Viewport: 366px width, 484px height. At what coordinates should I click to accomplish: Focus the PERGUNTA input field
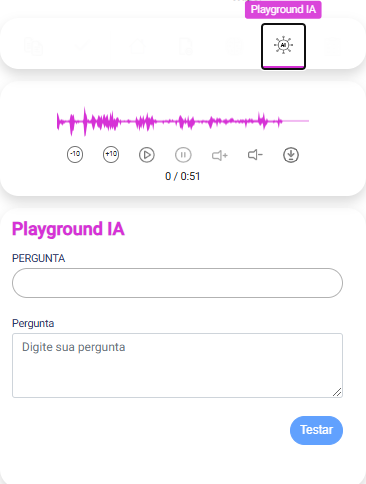pyautogui.click(x=177, y=283)
